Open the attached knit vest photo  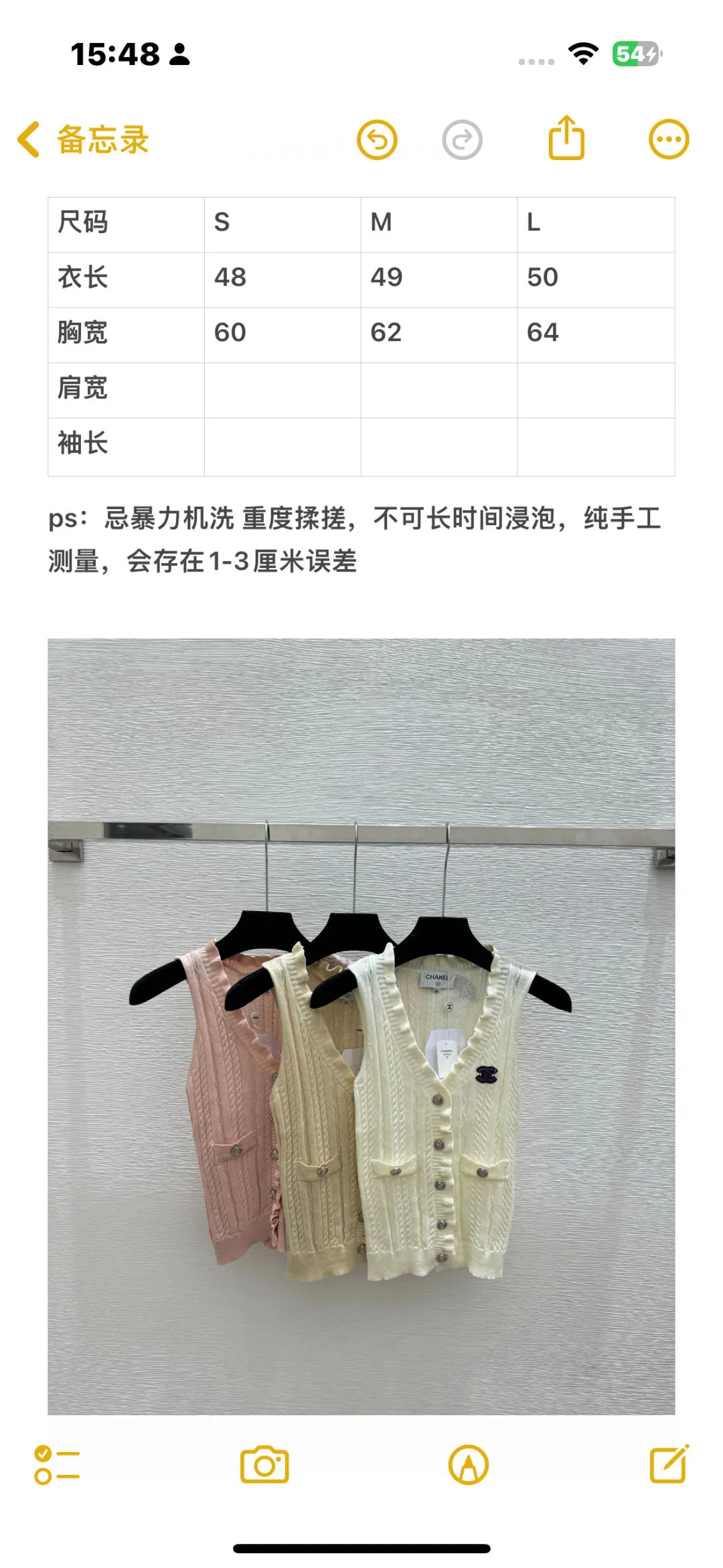[x=361, y=1025]
